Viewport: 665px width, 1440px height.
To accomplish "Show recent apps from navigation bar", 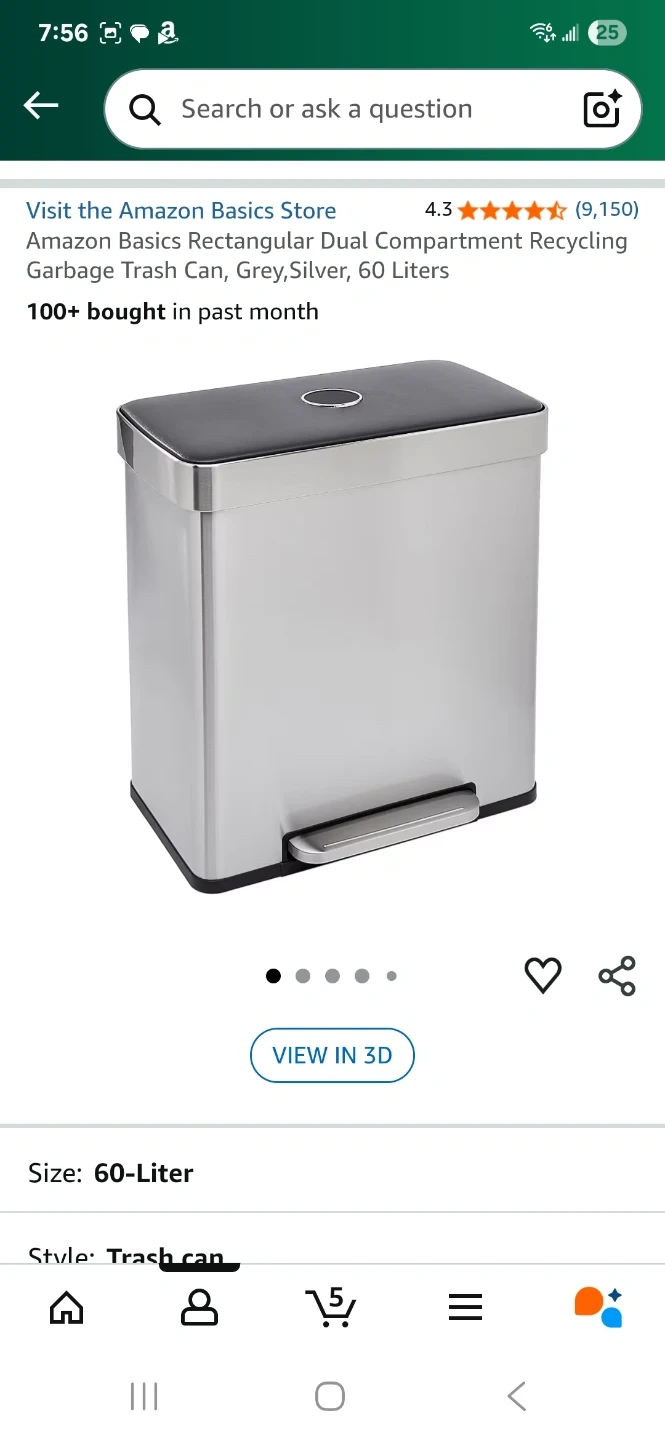I will click(144, 1396).
